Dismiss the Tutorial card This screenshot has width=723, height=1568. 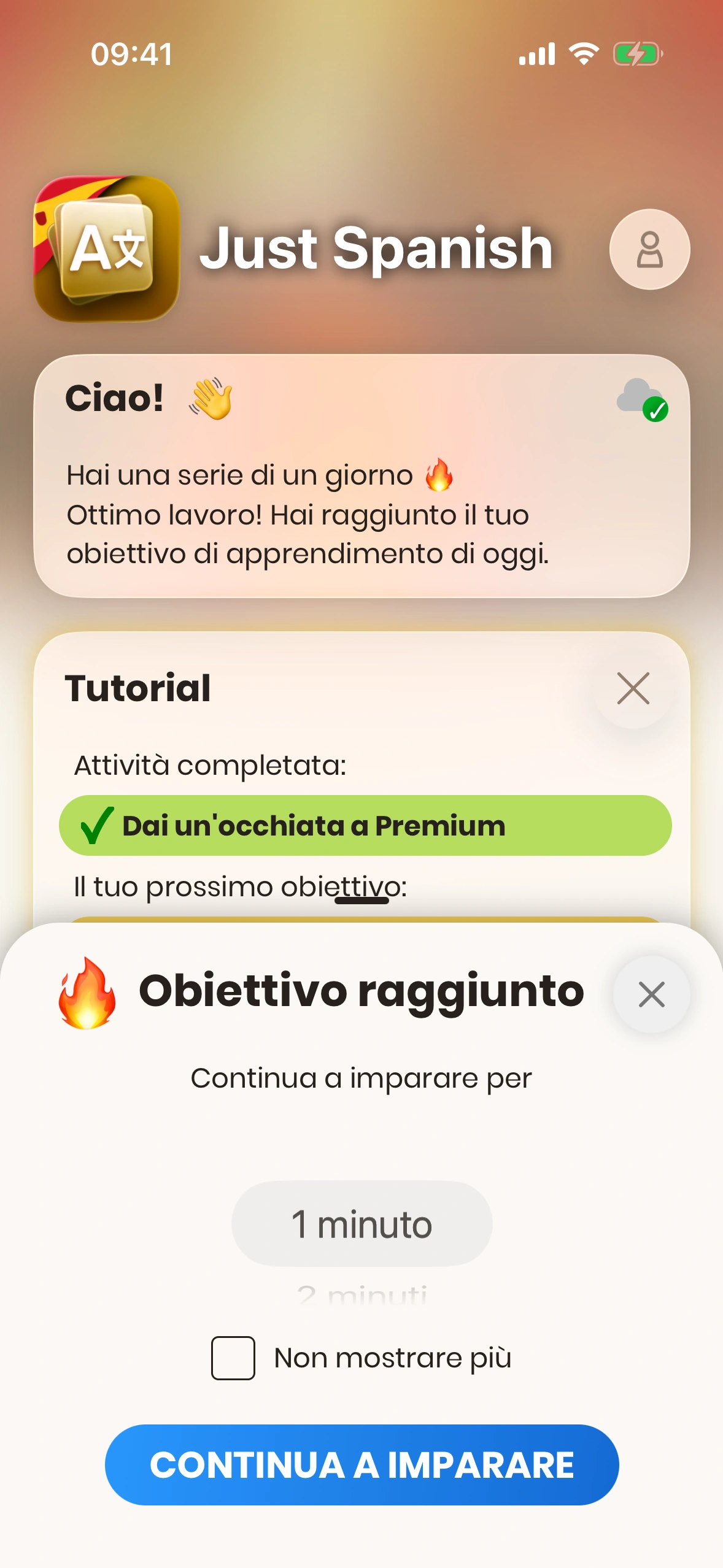click(633, 688)
